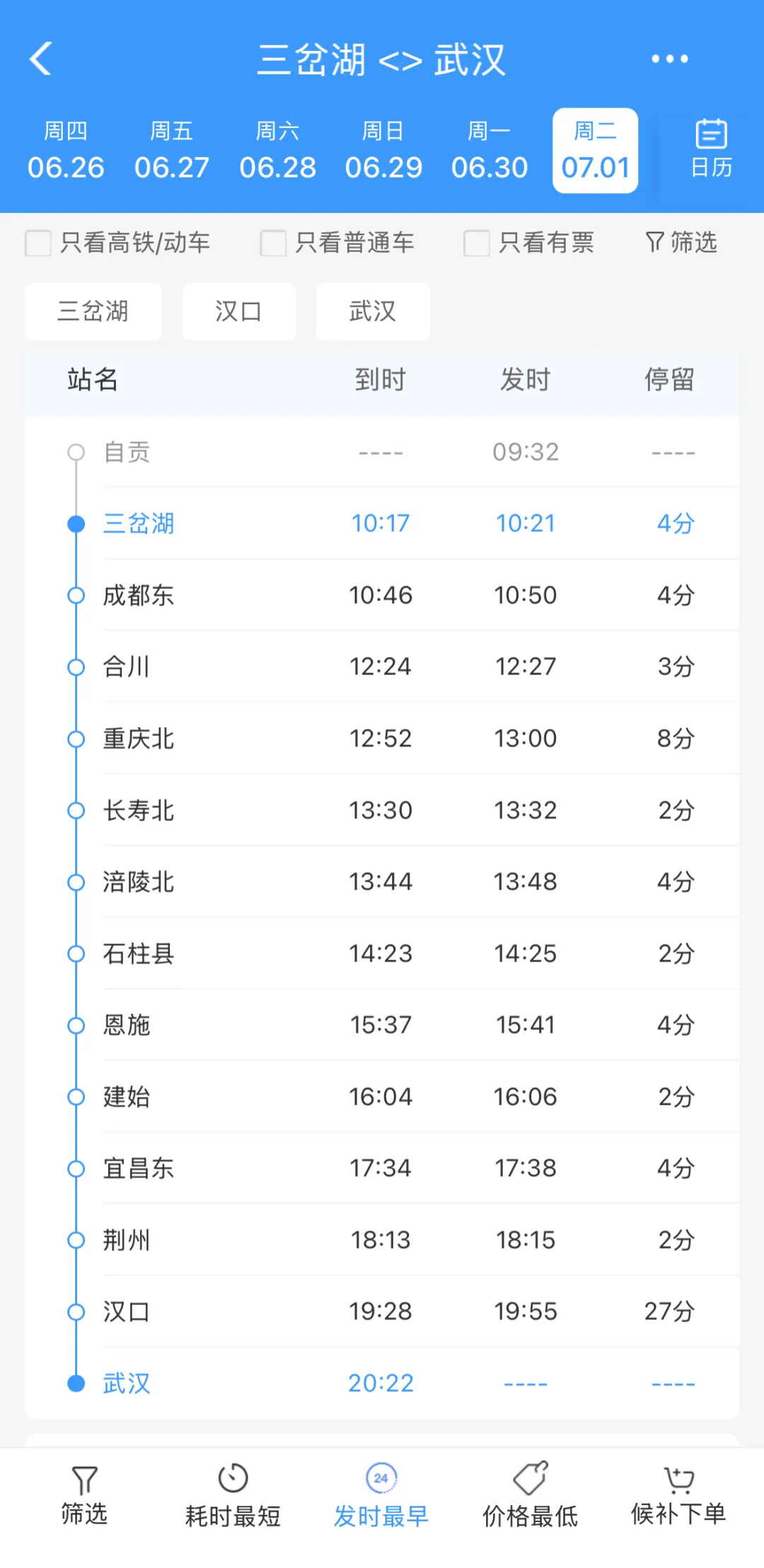Tap the 汉口 station chip
Image resolution: width=764 pixels, height=1568 pixels.
(x=238, y=311)
